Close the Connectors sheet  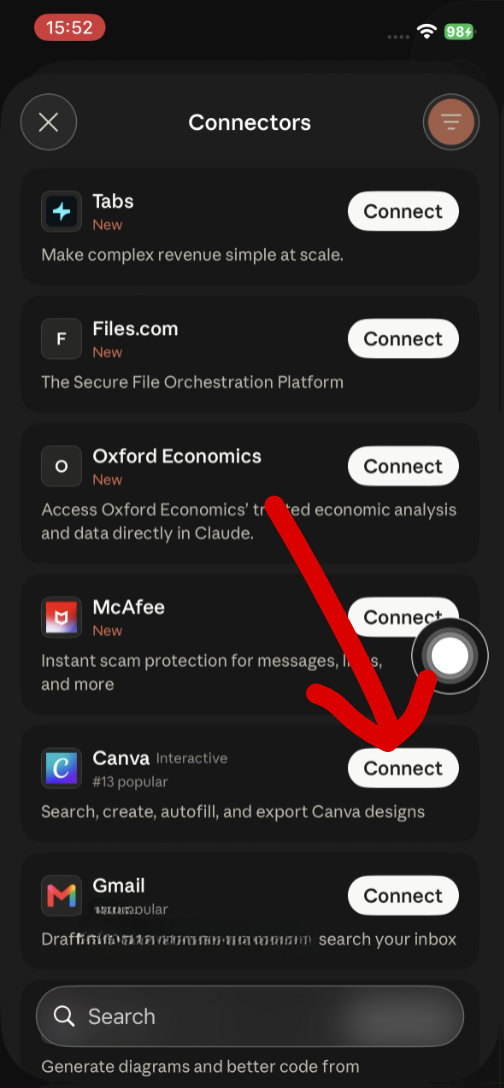(49, 123)
